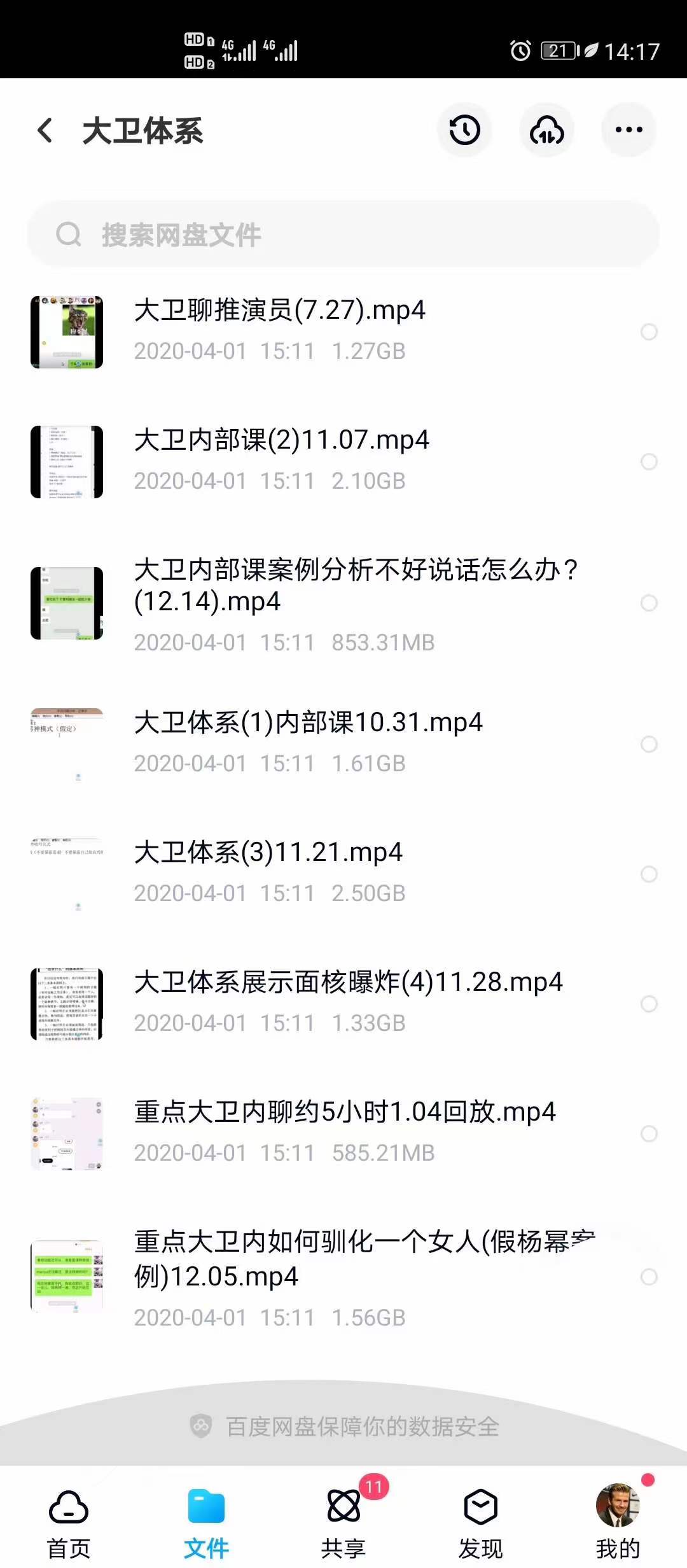Open the recent history clock icon
The width and height of the screenshot is (687, 1568).
point(464,130)
